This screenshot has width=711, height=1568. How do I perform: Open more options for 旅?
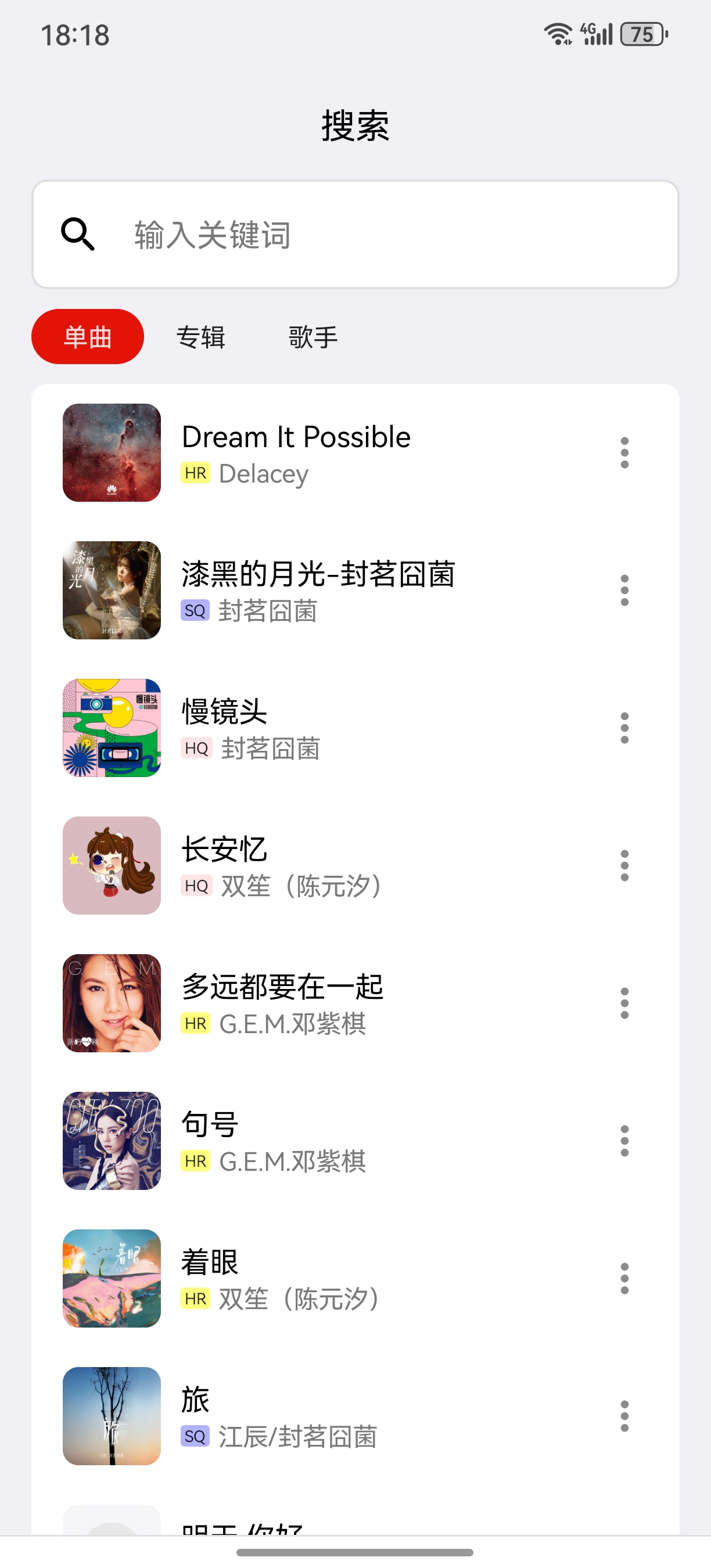pos(624,1415)
